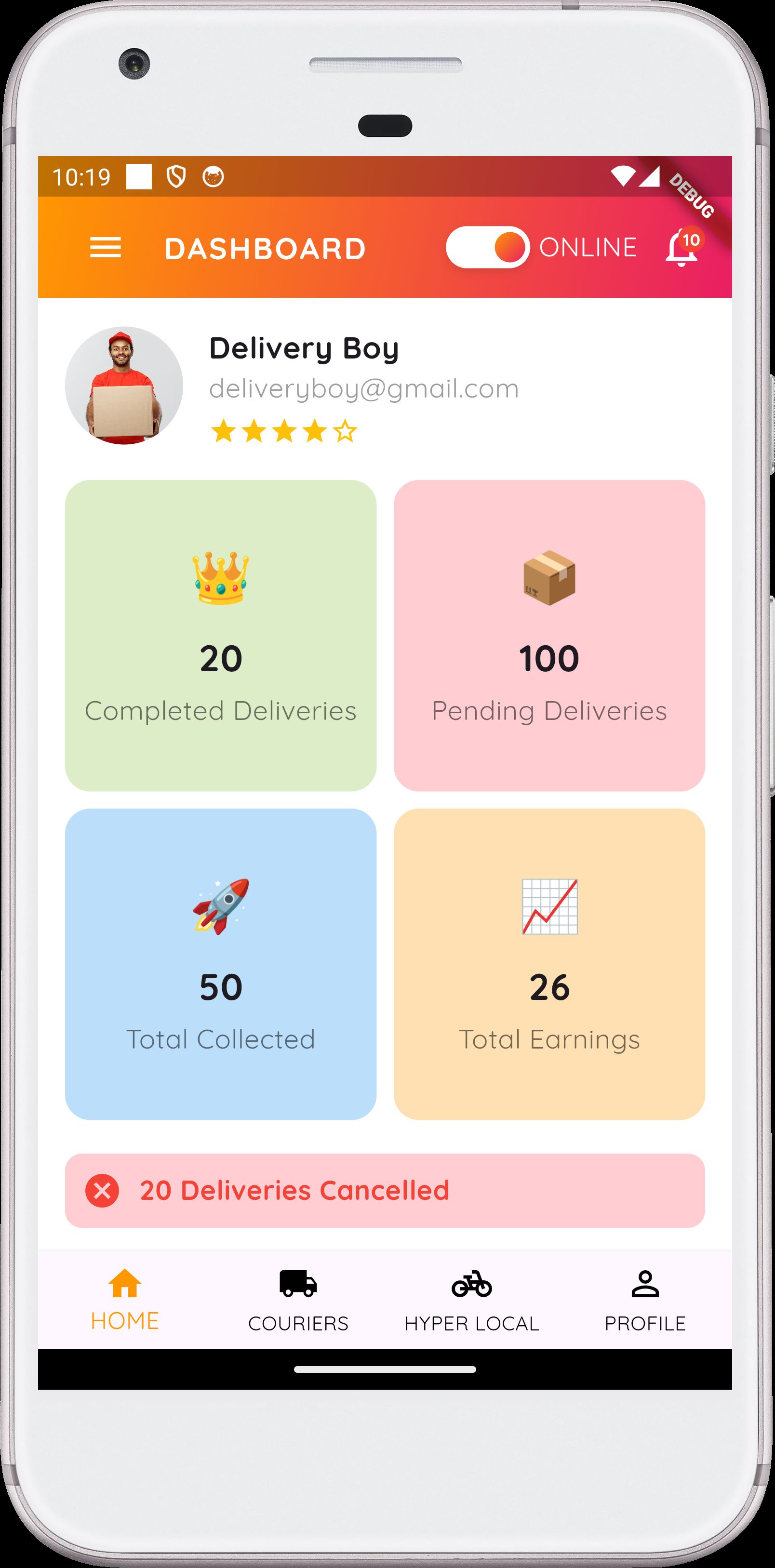Tap the Delivery Boy profile photo
This screenshot has width=775, height=1568.
point(124,385)
